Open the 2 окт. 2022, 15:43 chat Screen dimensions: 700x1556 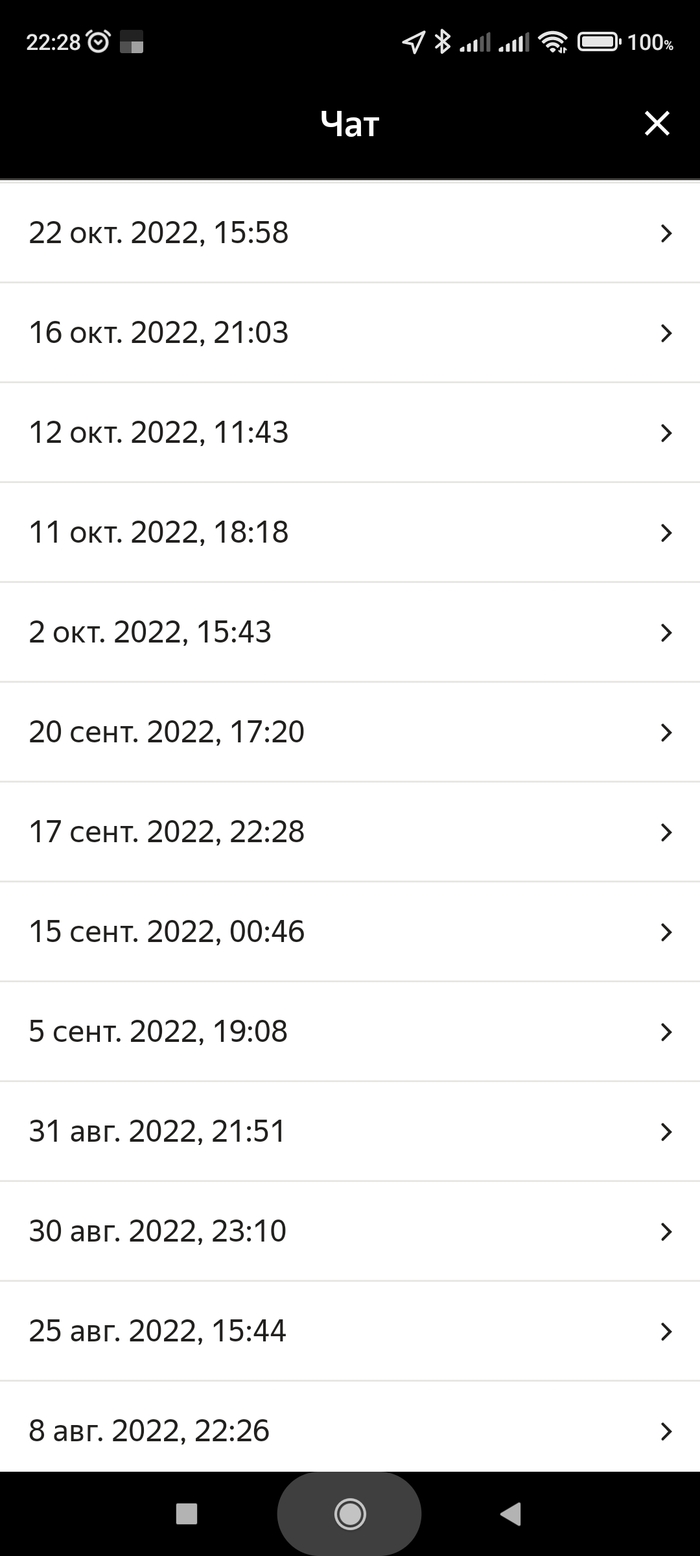tap(350, 632)
